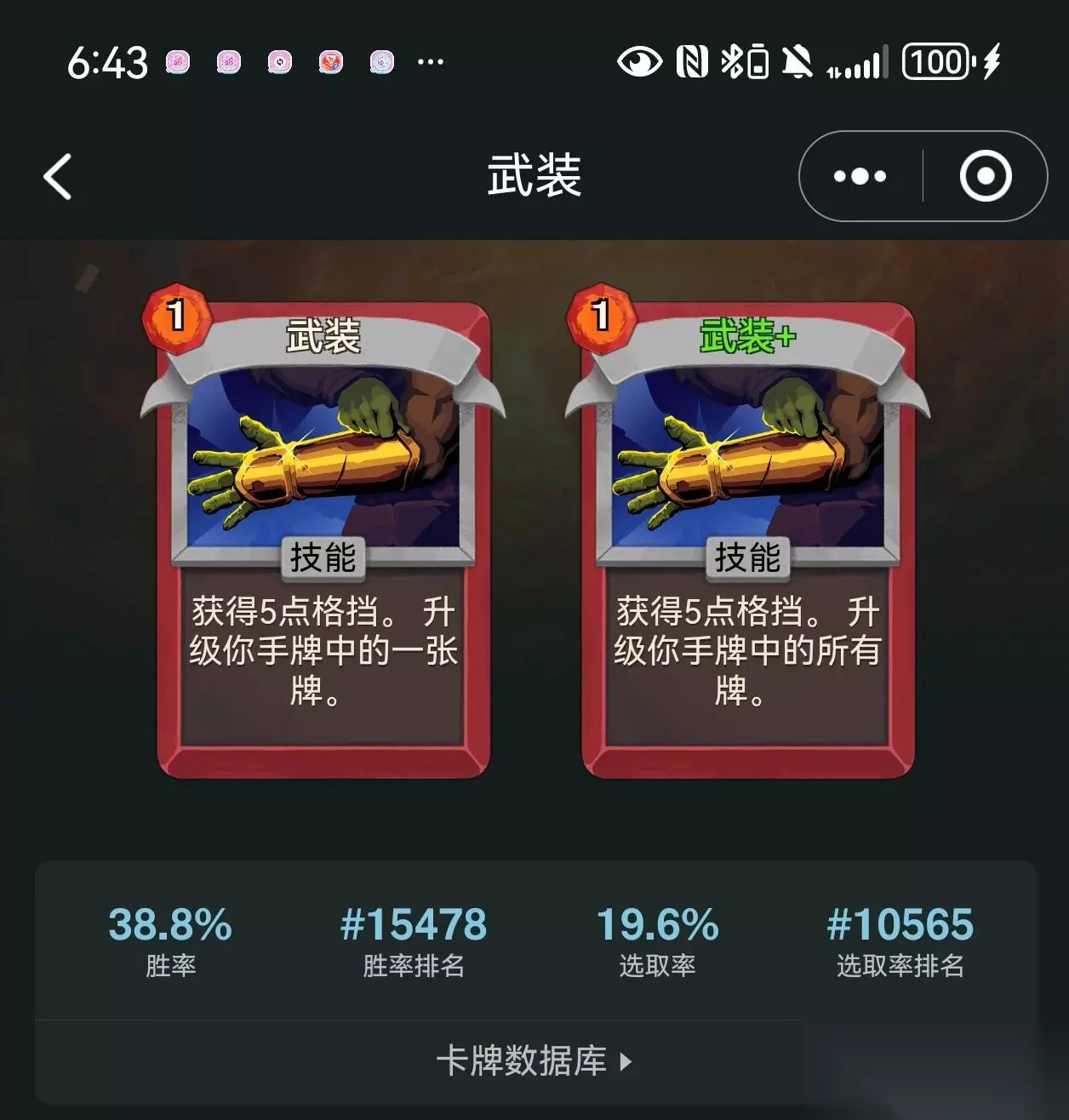Close the mini program with the circle button
The height and width of the screenshot is (1120, 1069).
point(986,176)
